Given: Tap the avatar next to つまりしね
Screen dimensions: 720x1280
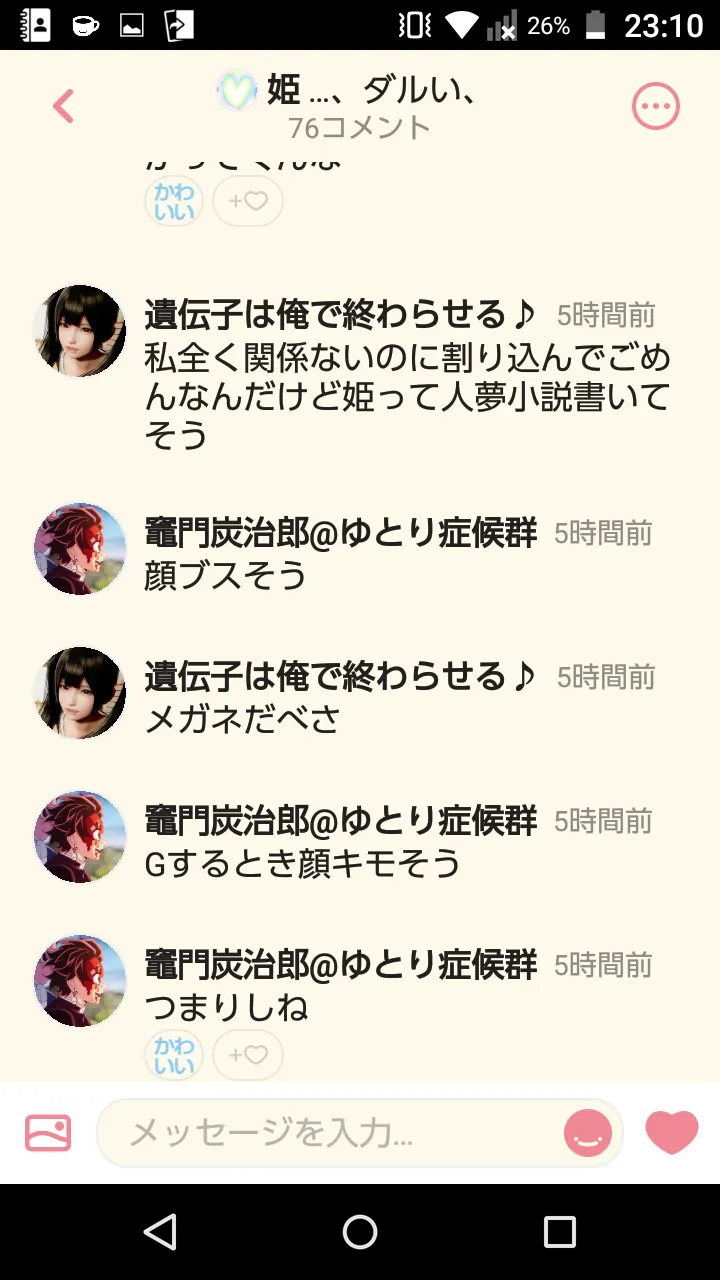Looking at the screenshot, I should pyautogui.click(x=80, y=981).
